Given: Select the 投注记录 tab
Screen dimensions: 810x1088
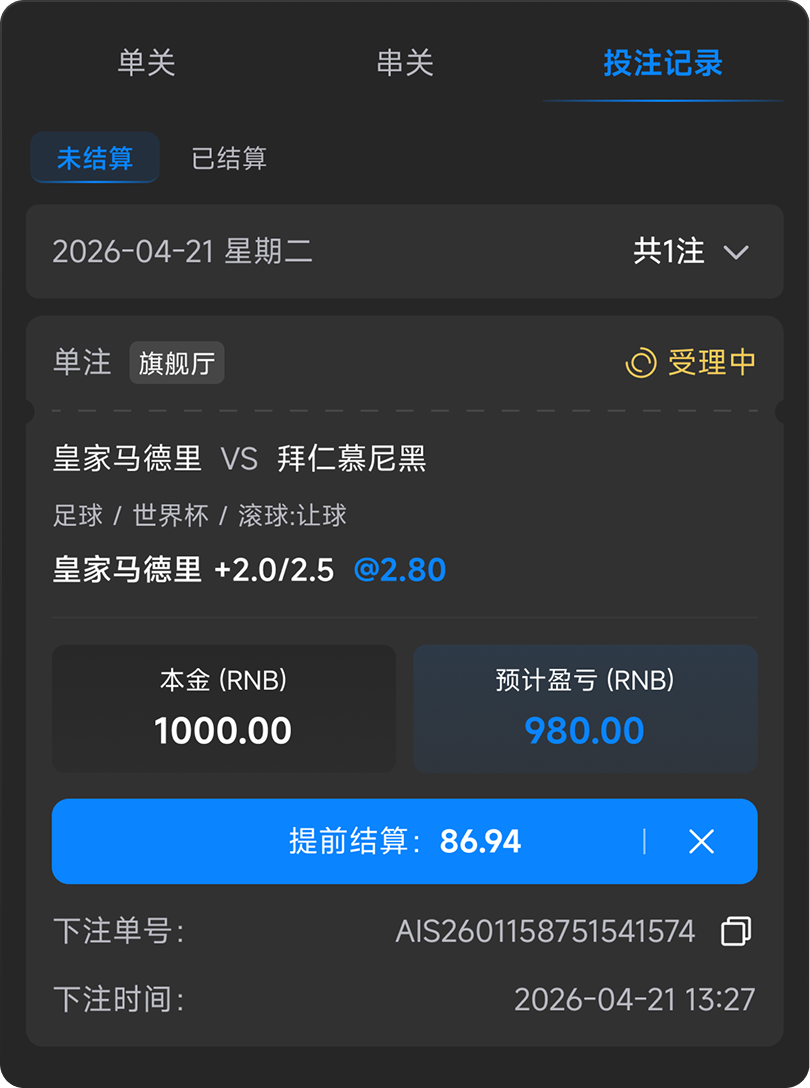Looking at the screenshot, I should click(663, 63).
